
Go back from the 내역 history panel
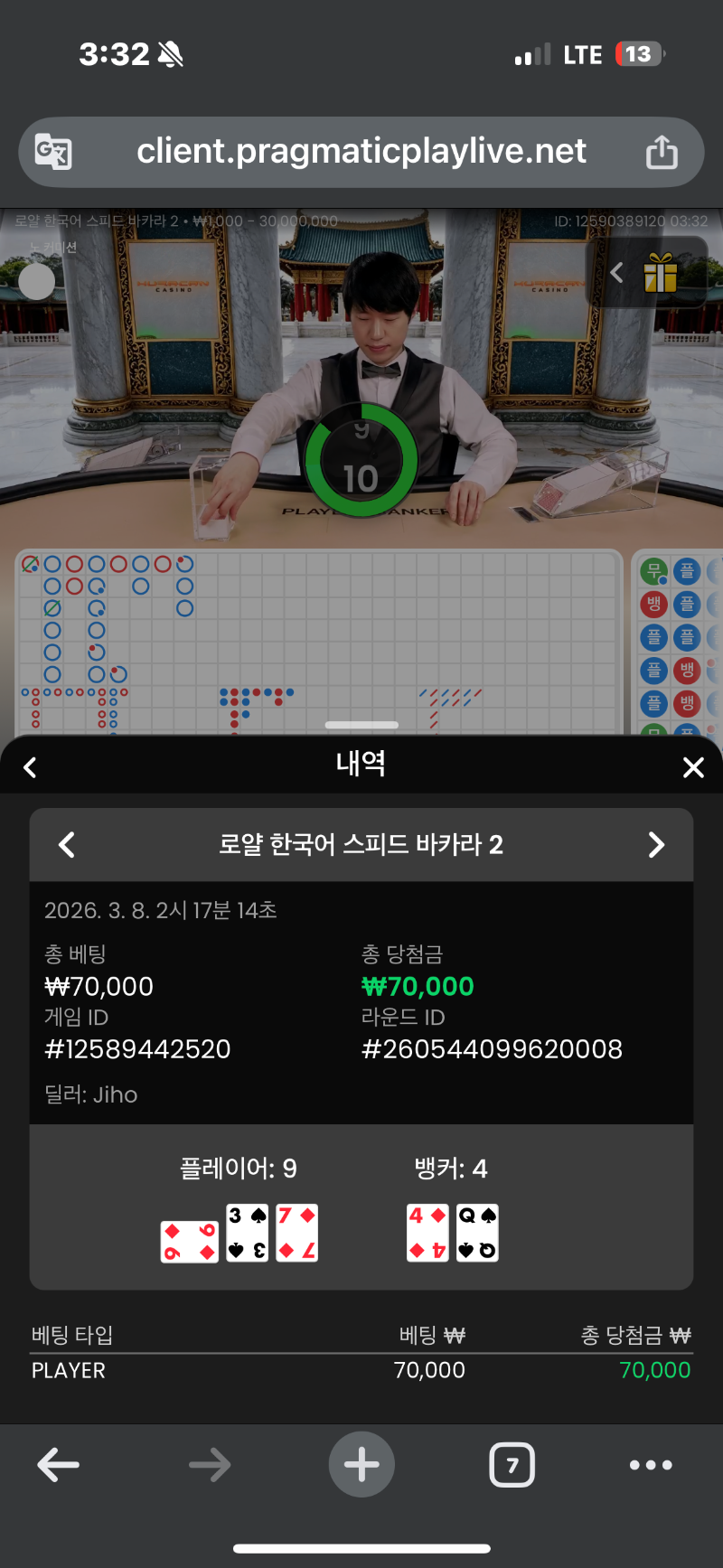pyautogui.click(x=30, y=767)
